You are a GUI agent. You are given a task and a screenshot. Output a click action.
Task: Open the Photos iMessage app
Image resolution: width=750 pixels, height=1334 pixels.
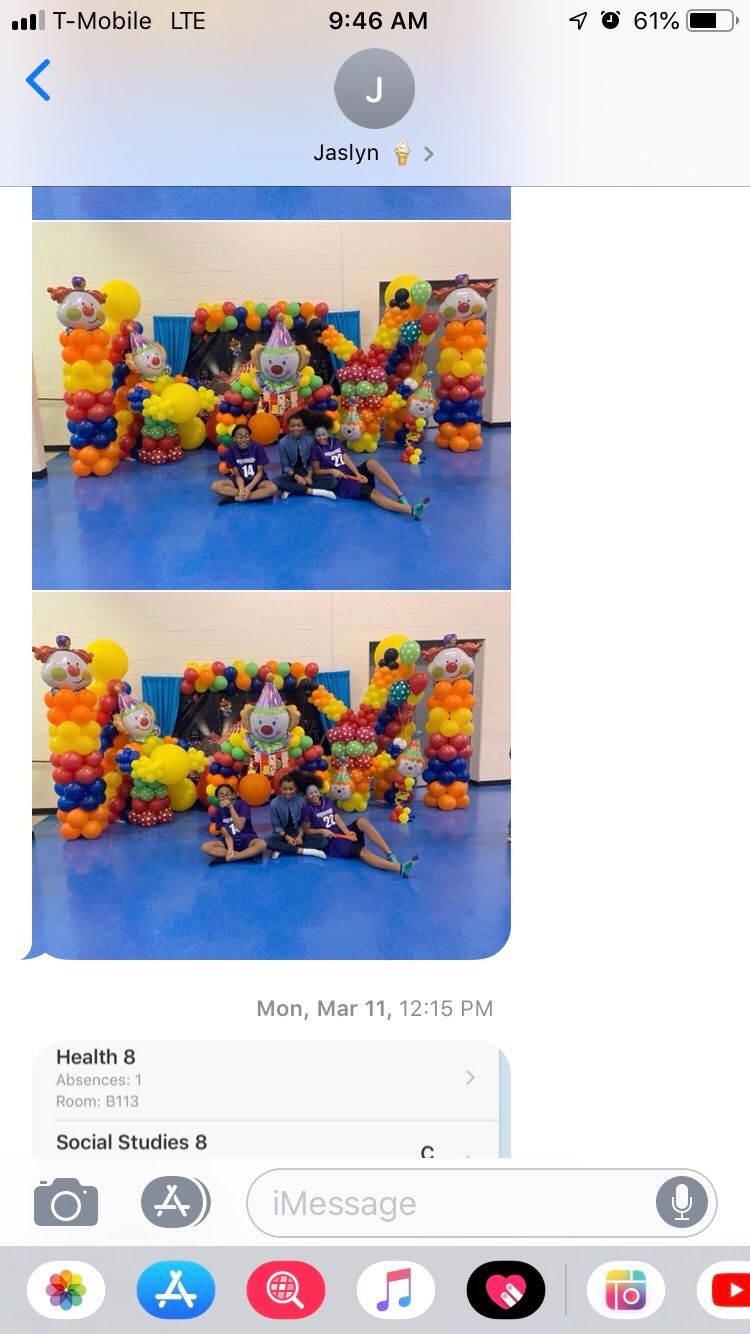pyautogui.click(x=66, y=1290)
